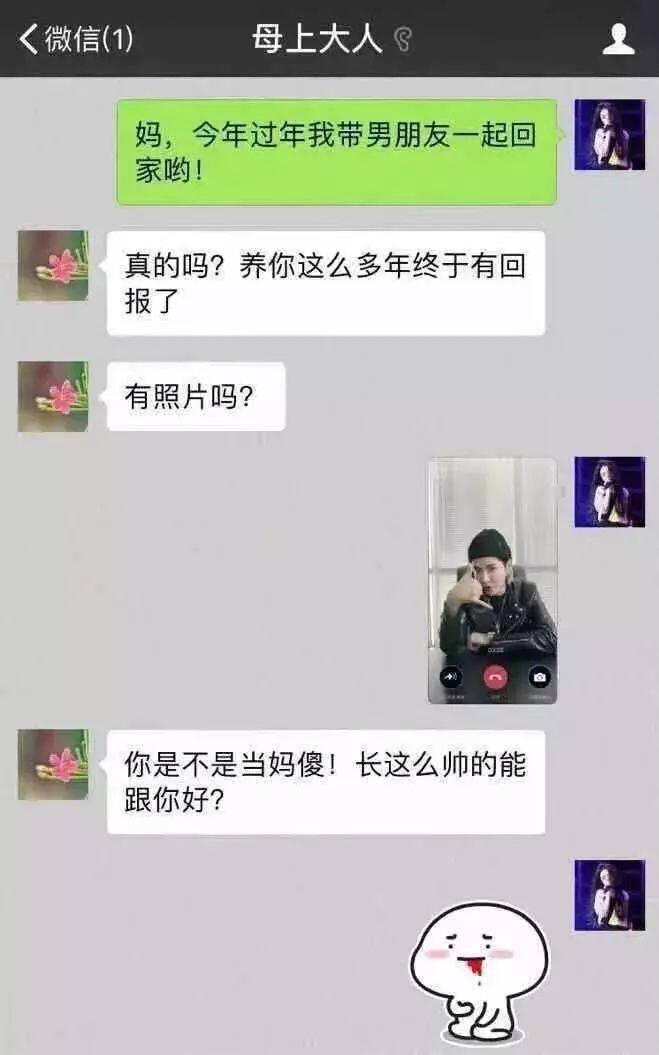
Task: Open sender's avatar beside the green message
Action: pyautogui.click(x=609, y=135)
